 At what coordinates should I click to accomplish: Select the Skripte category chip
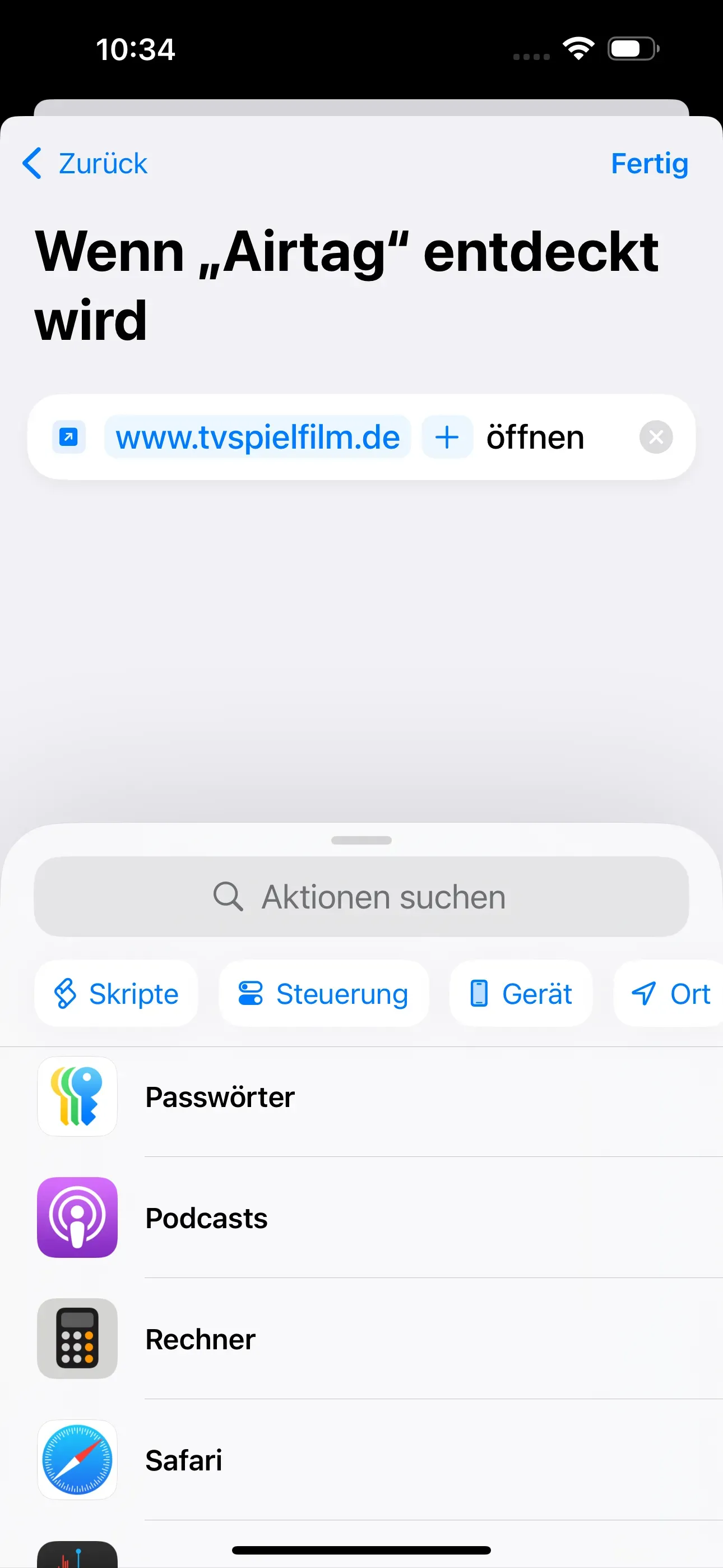pyautogui.click(x=116, y=994)
